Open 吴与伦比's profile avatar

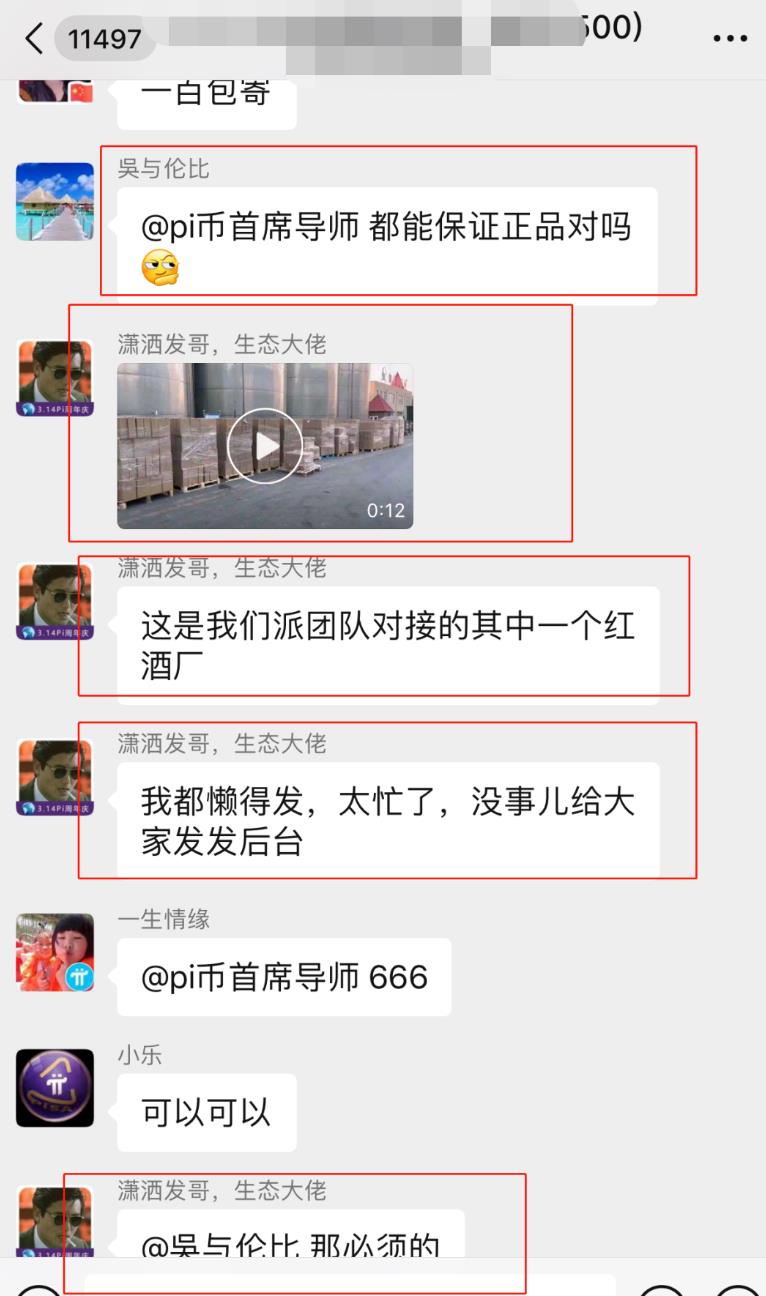coord(55,201)
